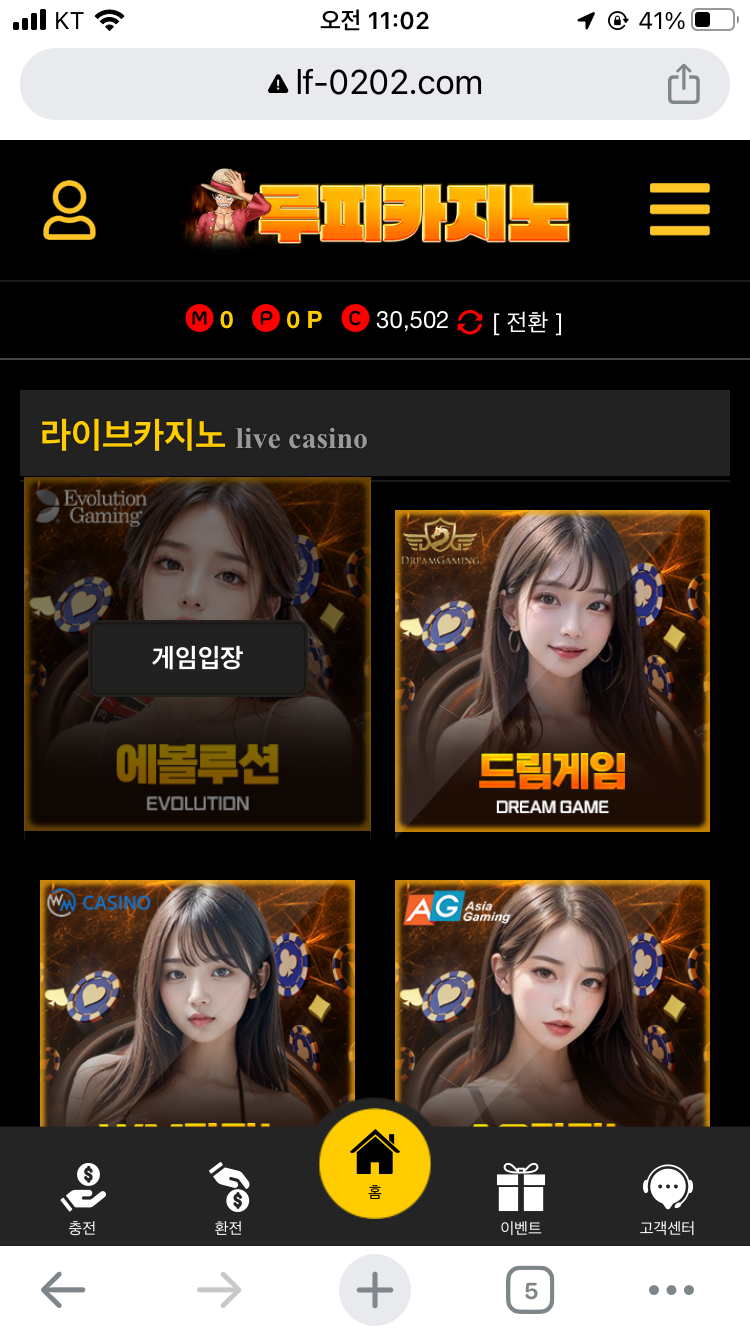Open the user profile icon

pos(69,210)
